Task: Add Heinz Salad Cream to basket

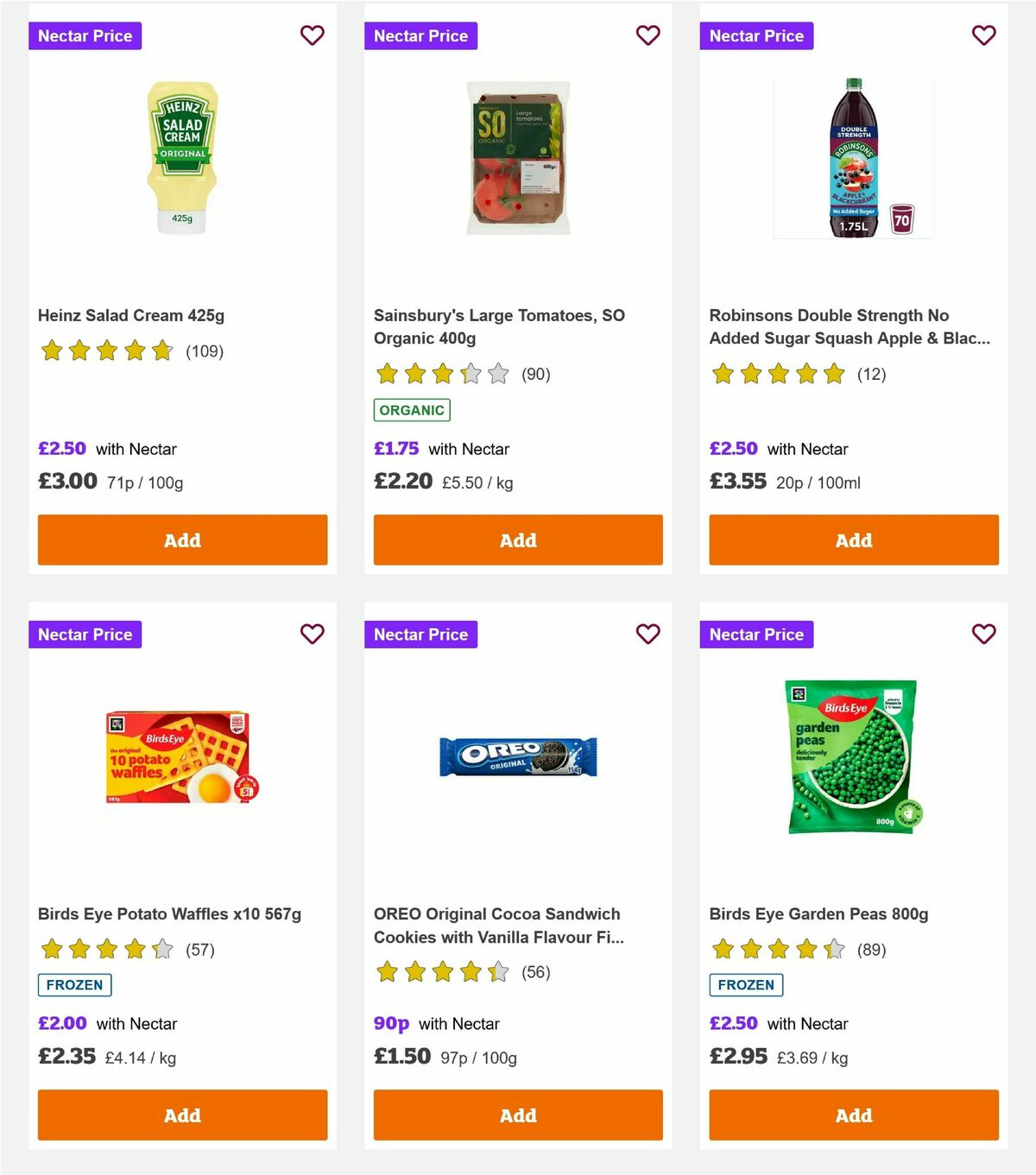Action: coord(182,540)
